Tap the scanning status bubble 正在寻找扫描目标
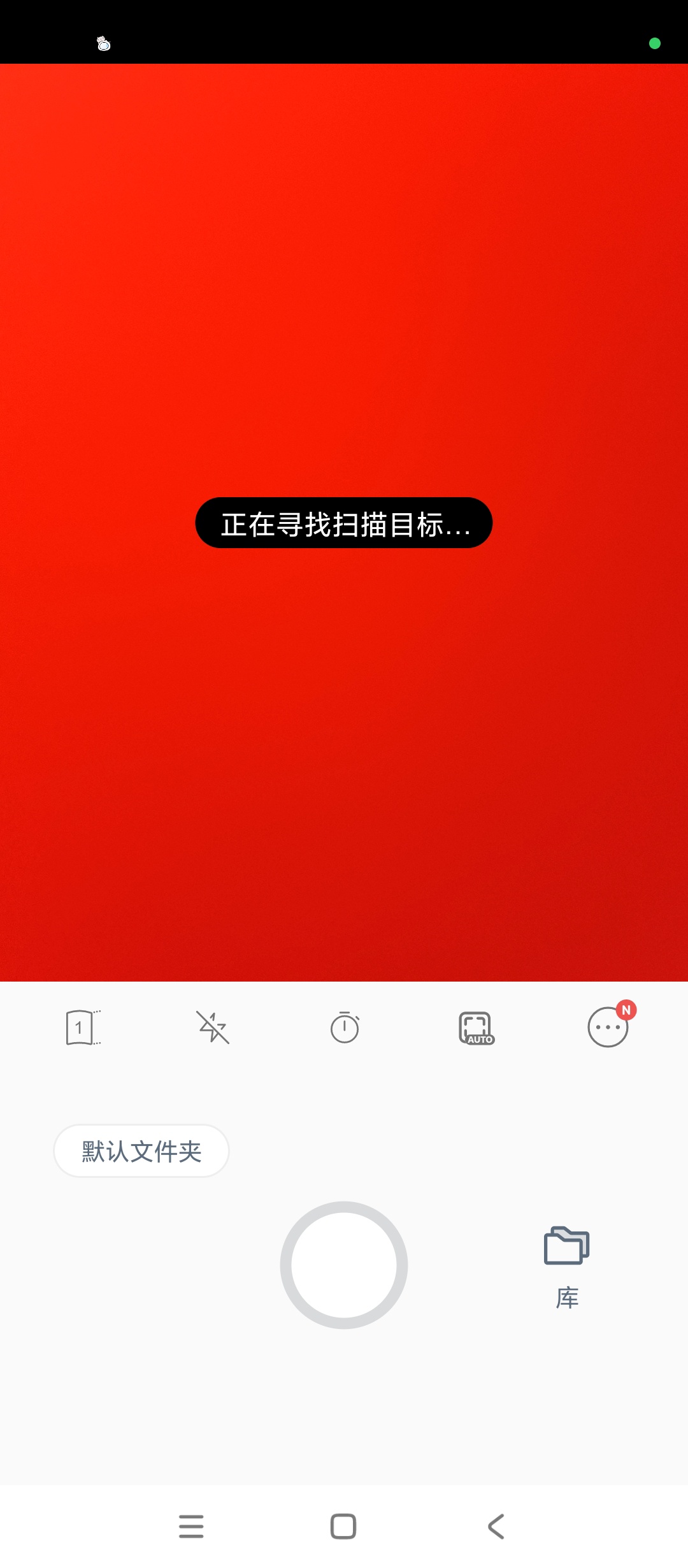The width and height of the screenshot is (688, 1568). pos(343,522)
